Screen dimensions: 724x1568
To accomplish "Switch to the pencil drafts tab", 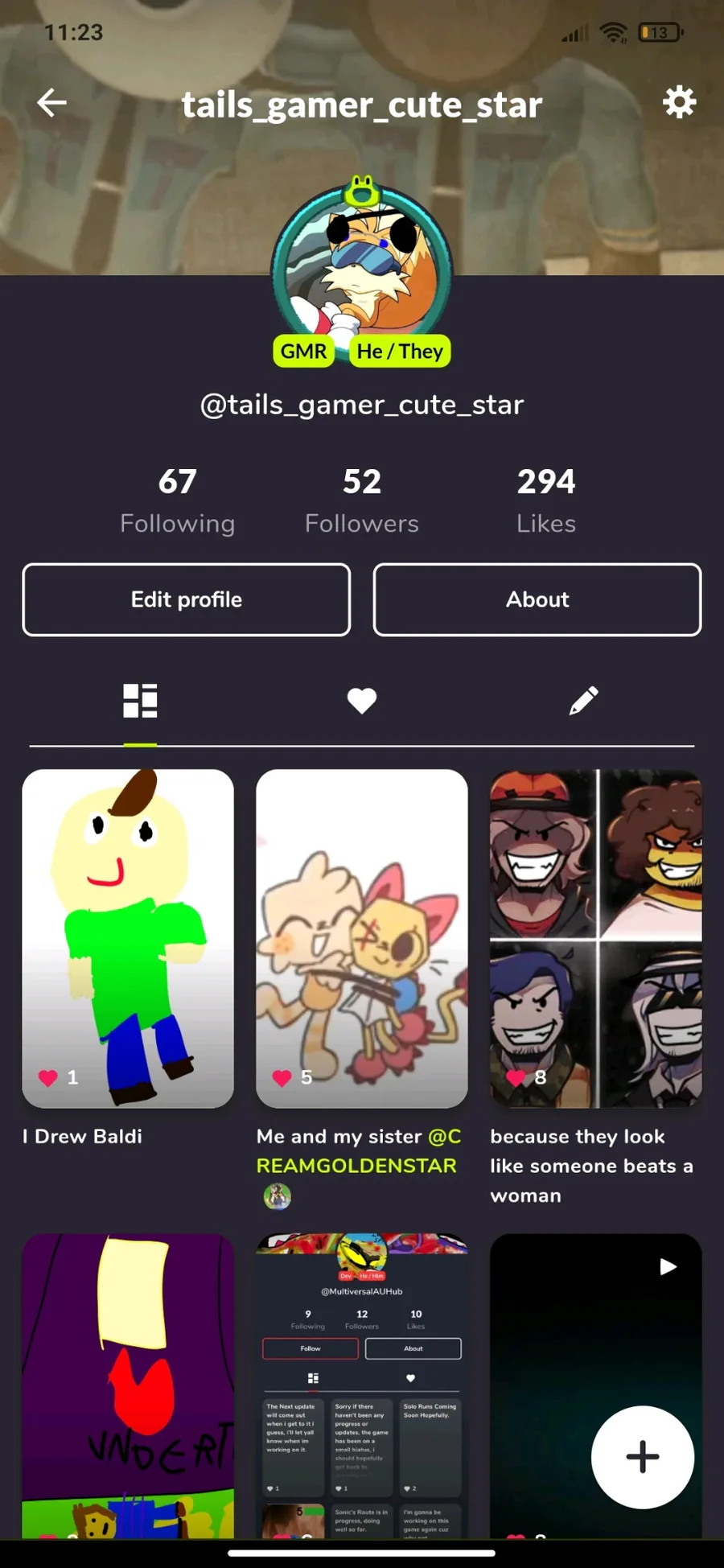I will click(x=583, y=701).
